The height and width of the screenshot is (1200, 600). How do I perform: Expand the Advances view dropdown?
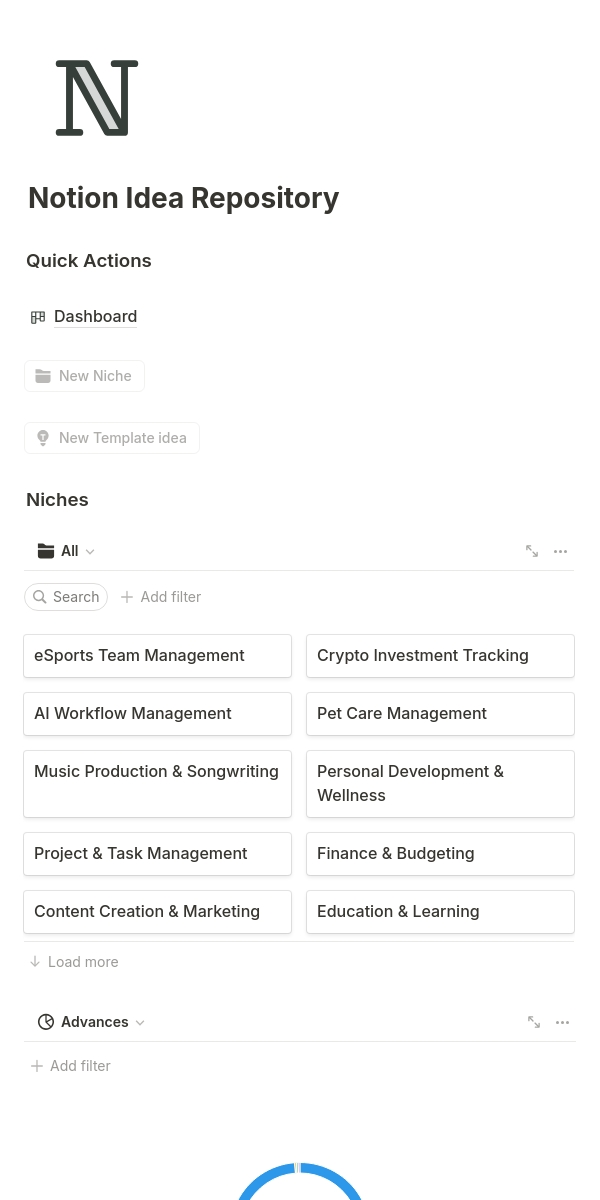pyautogui.click(x=91, y=1022)
